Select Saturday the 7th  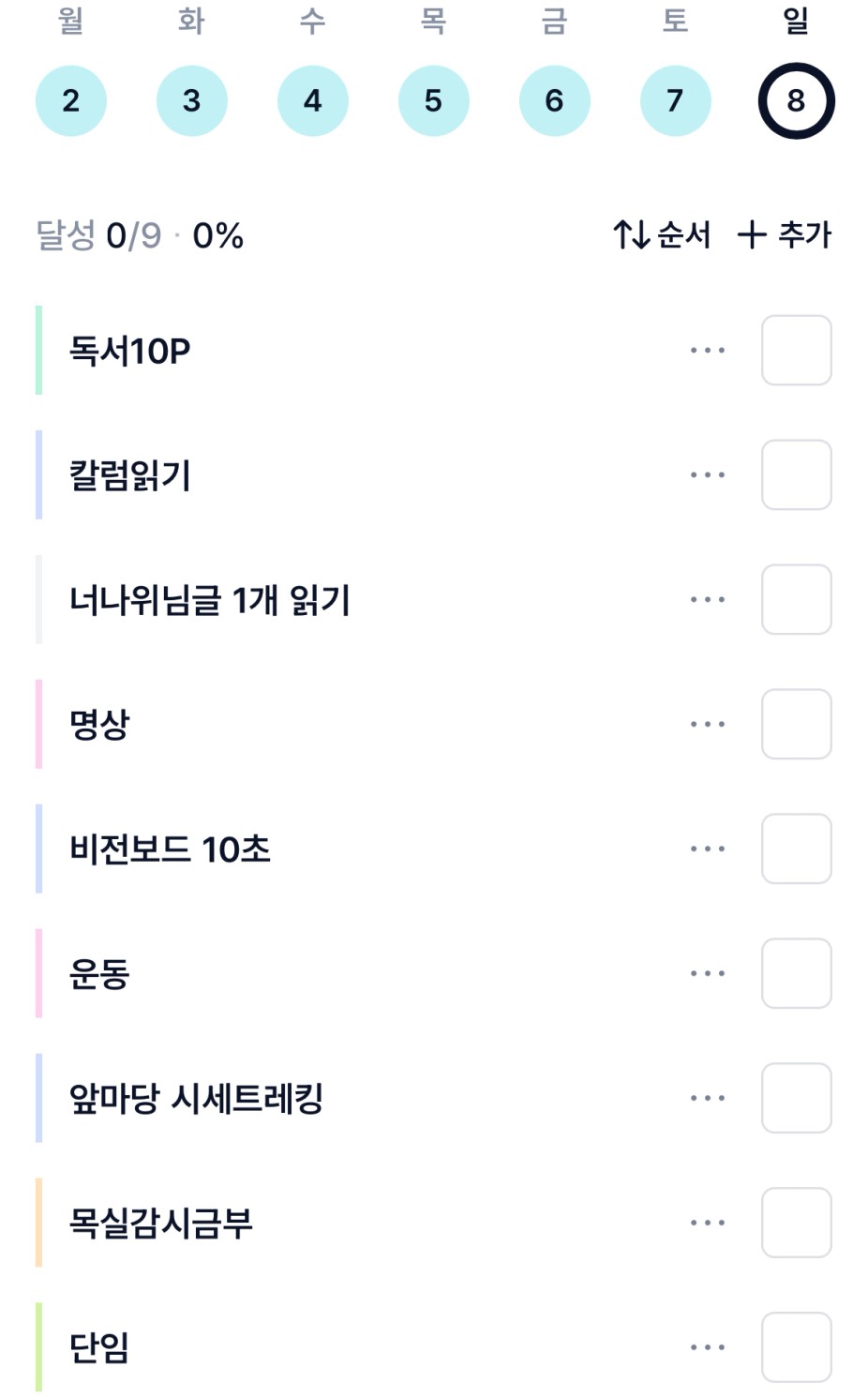pyautogui.click(x=675, y=100)
